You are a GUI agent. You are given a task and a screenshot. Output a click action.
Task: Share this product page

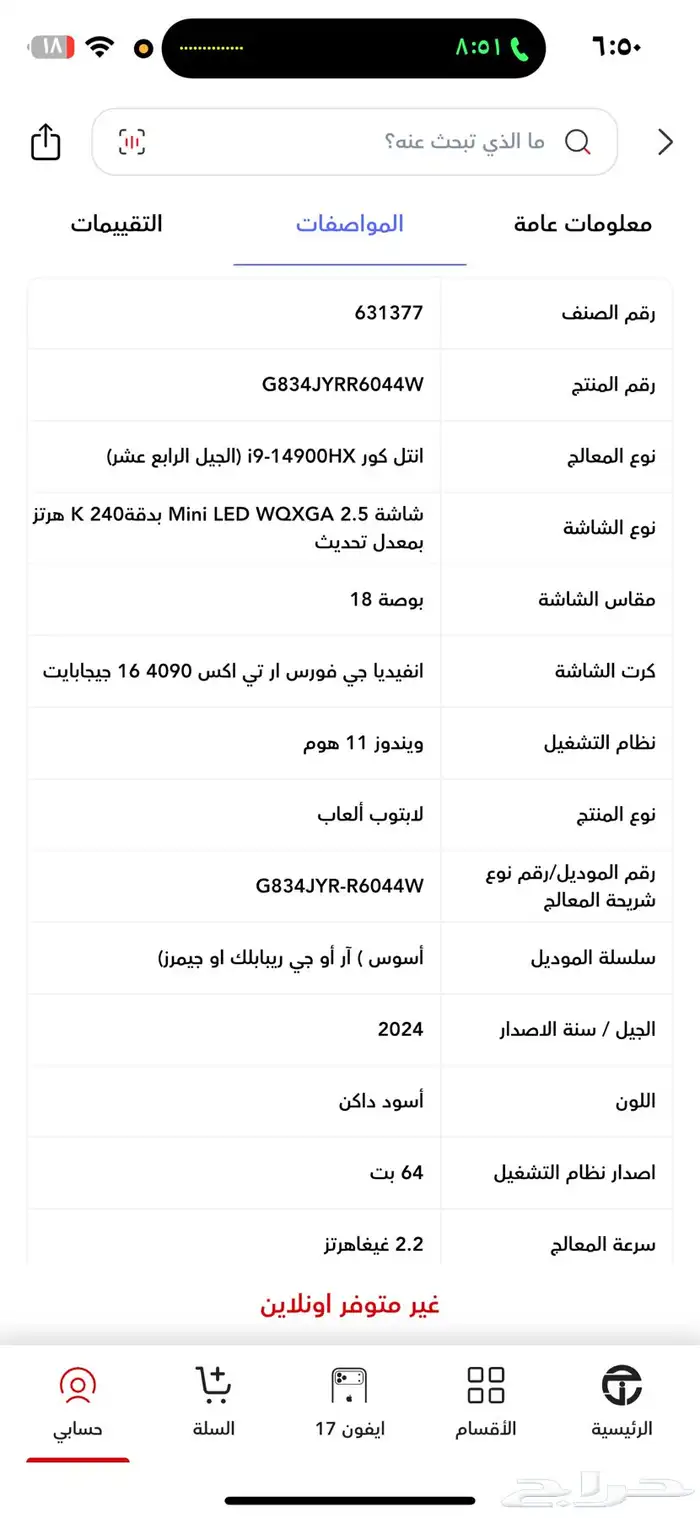click(46, 142)
